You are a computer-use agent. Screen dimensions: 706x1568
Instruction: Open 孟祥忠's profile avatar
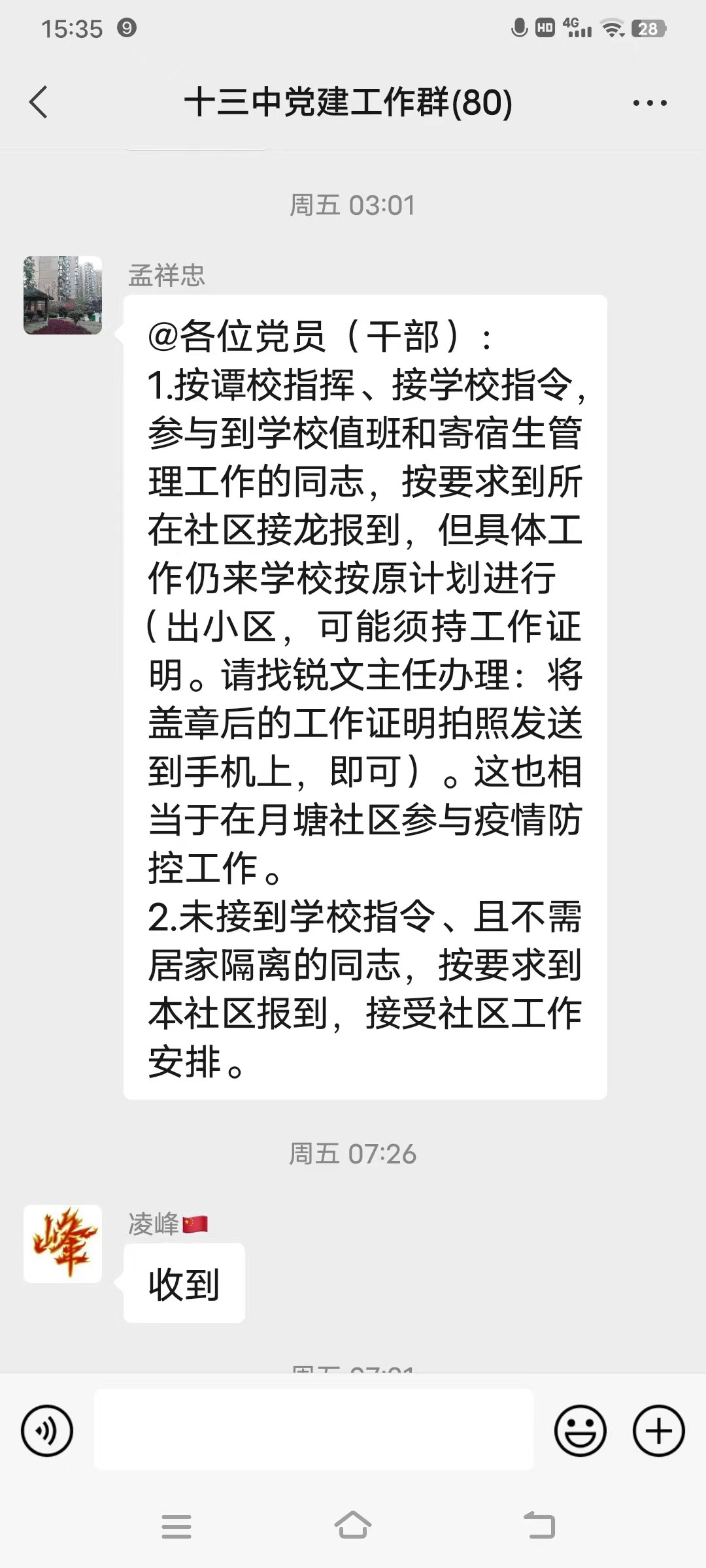63,295
